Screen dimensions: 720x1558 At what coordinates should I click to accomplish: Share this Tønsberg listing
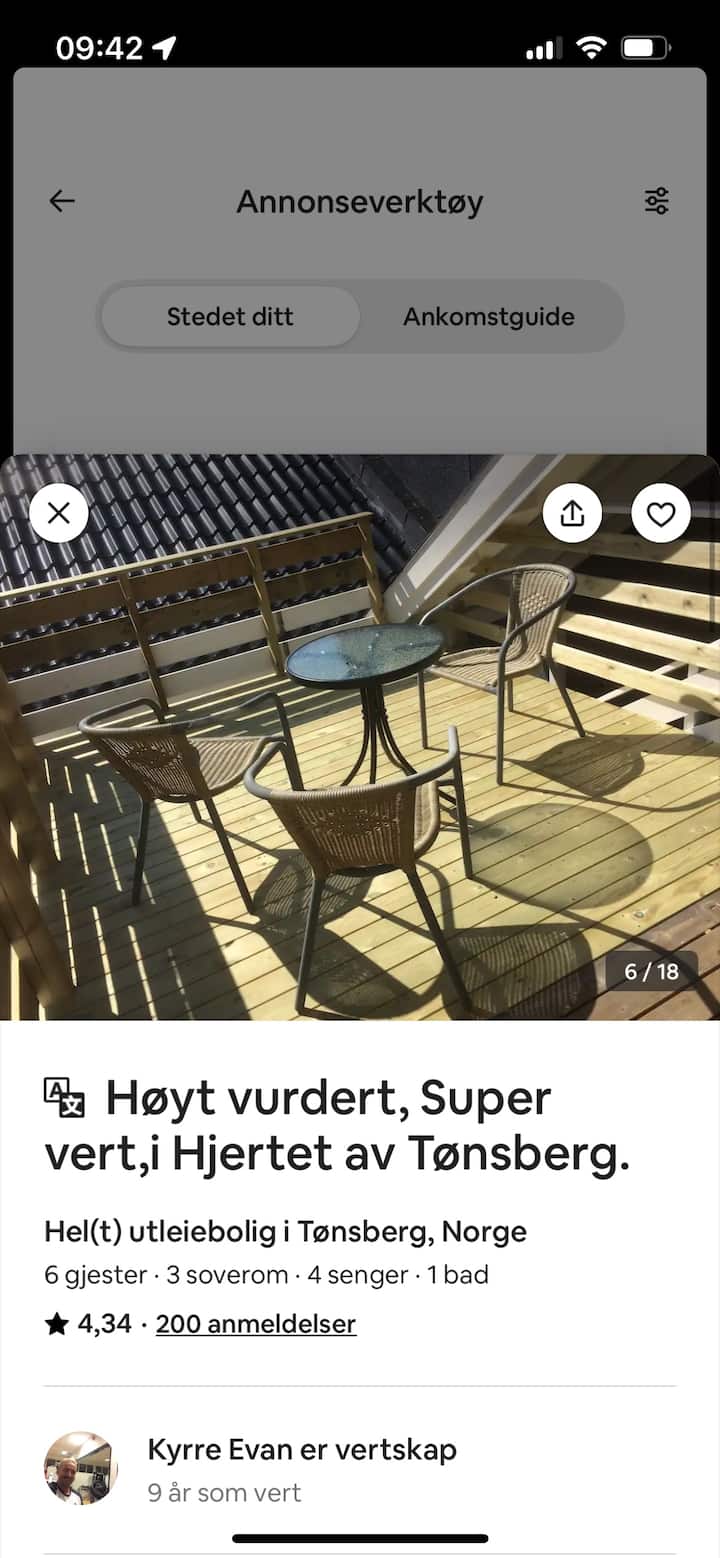point(572,514)
